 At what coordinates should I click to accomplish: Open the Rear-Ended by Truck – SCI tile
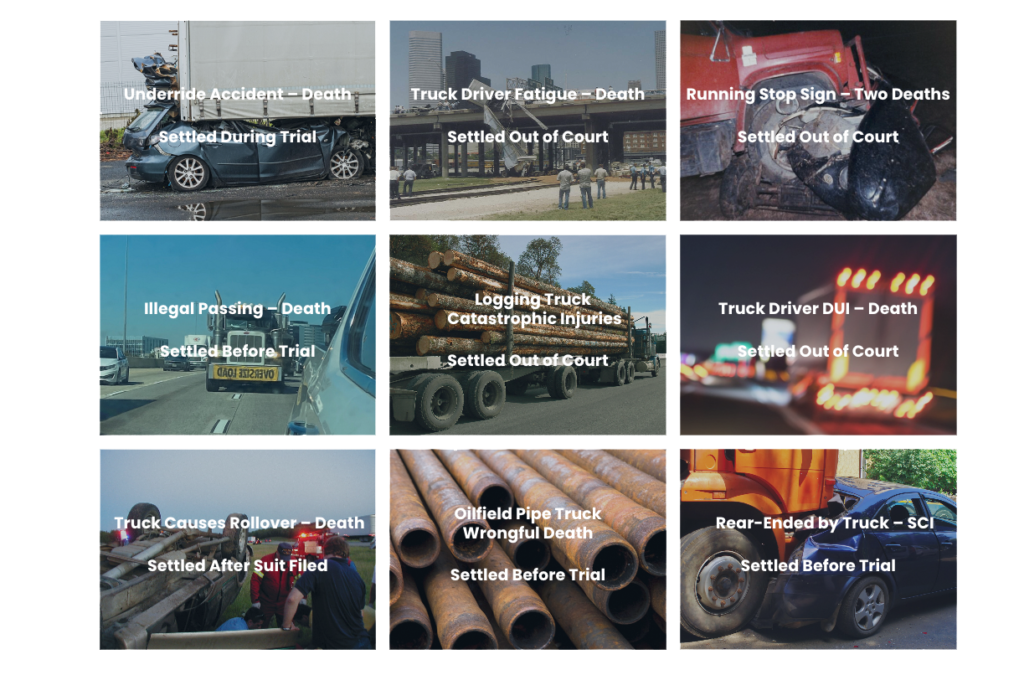tap(818, 548)
